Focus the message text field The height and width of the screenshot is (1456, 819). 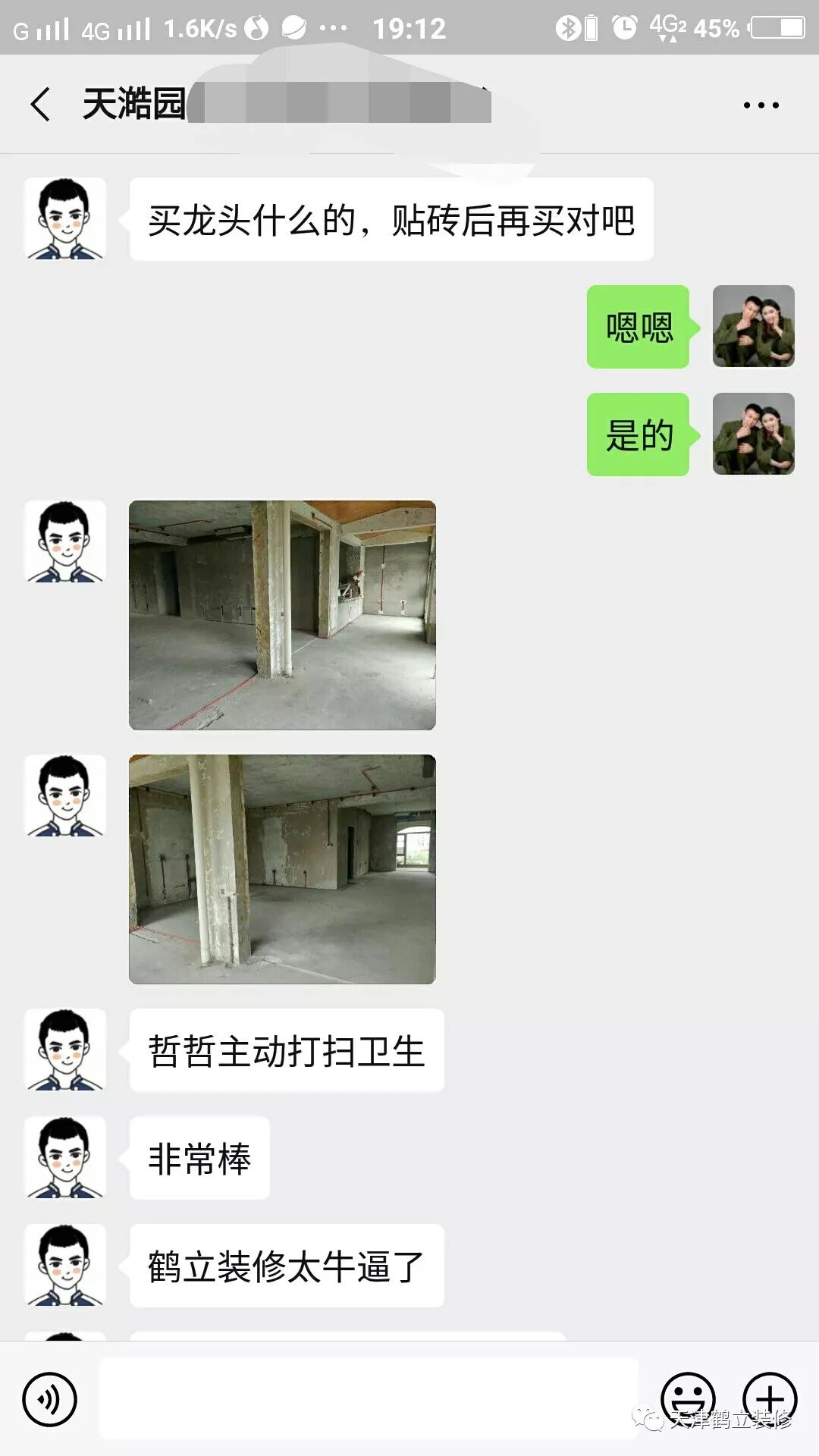tap(369, 1398)
